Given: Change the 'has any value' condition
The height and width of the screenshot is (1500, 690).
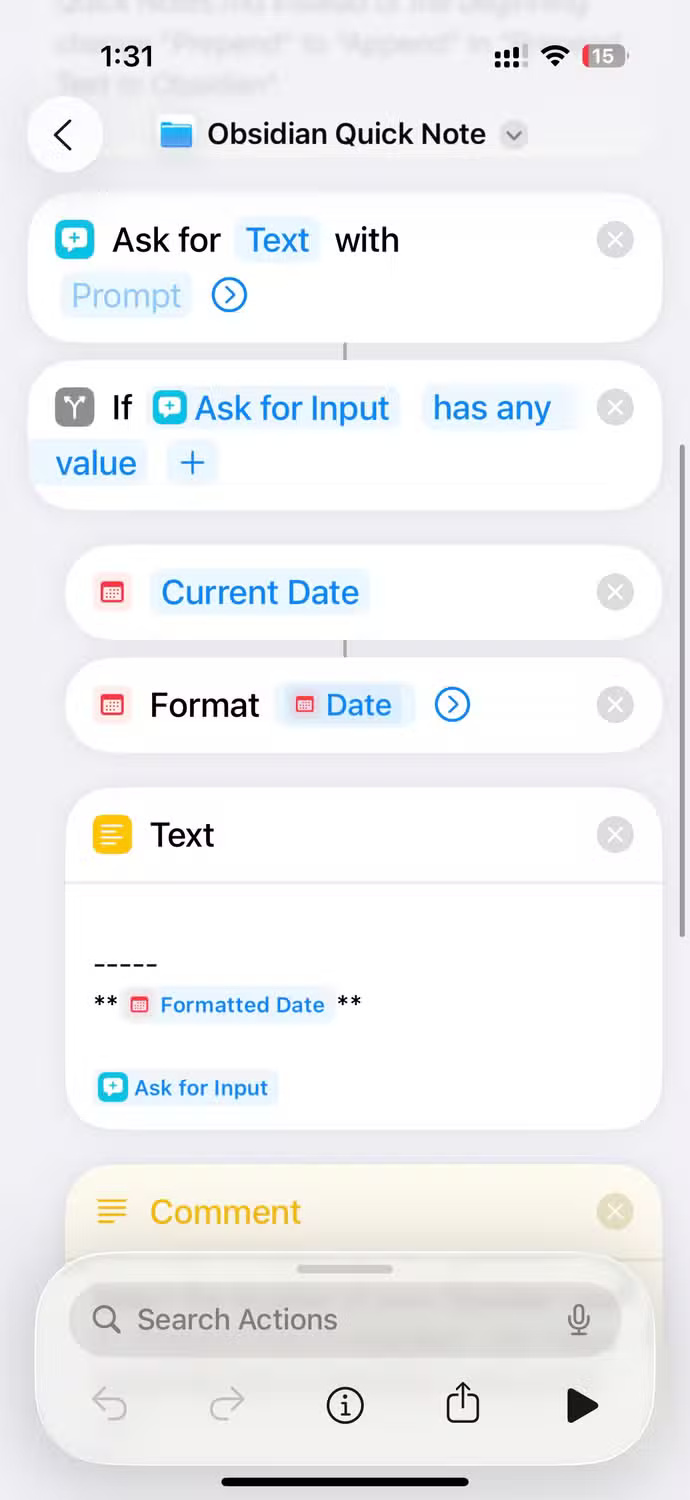Looking at the screenshot, I should (491, 408).
